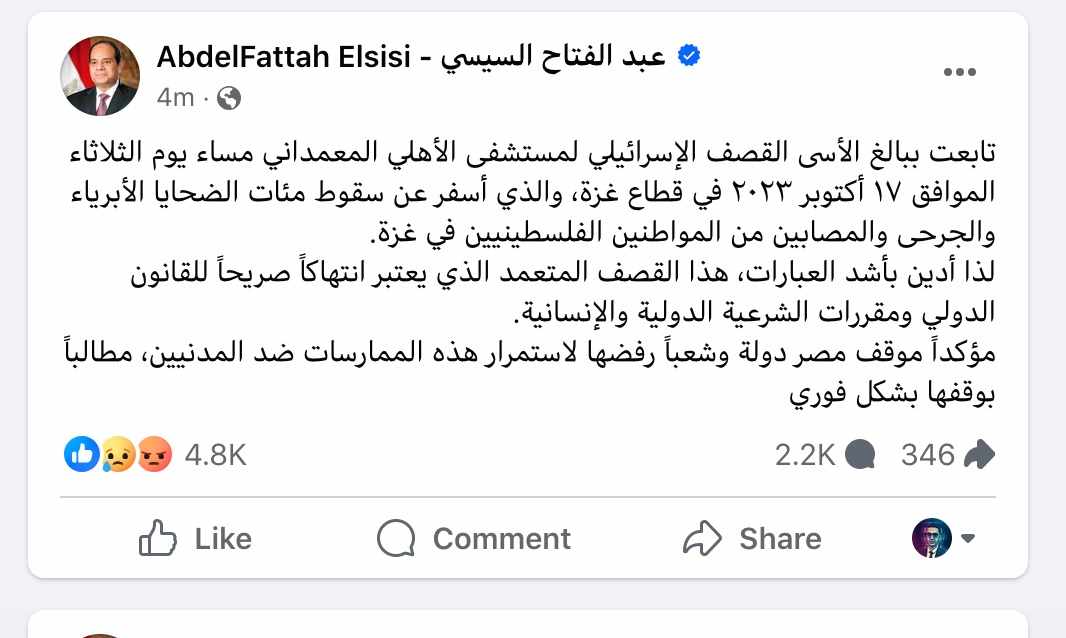The width and height of the screenshot is (1066, 638).
Task: Open the post's three-dot options menu
Action: tap(959, 73)
